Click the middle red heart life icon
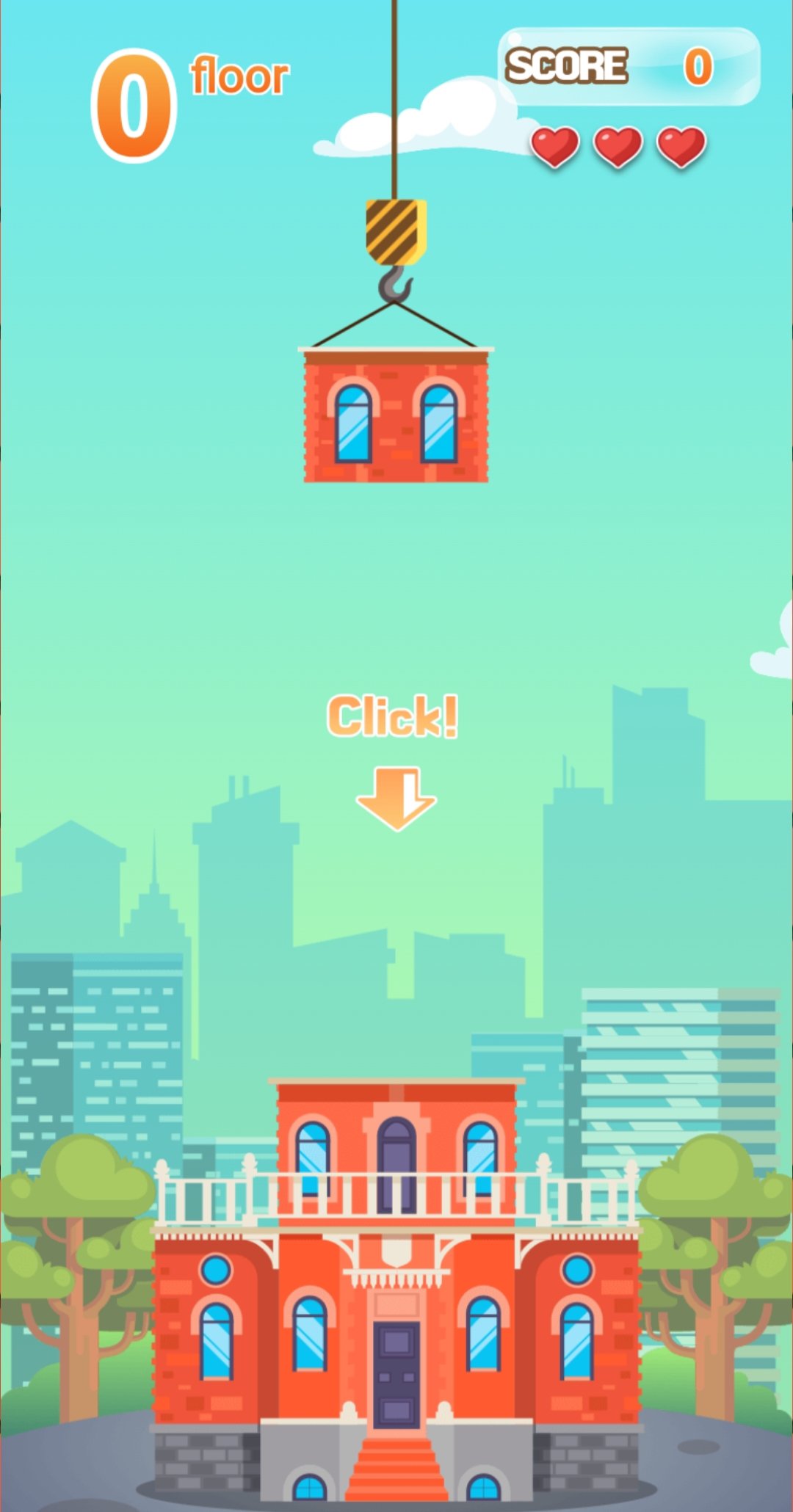Screen dimensions: 793x1512 tap(615, 145)
